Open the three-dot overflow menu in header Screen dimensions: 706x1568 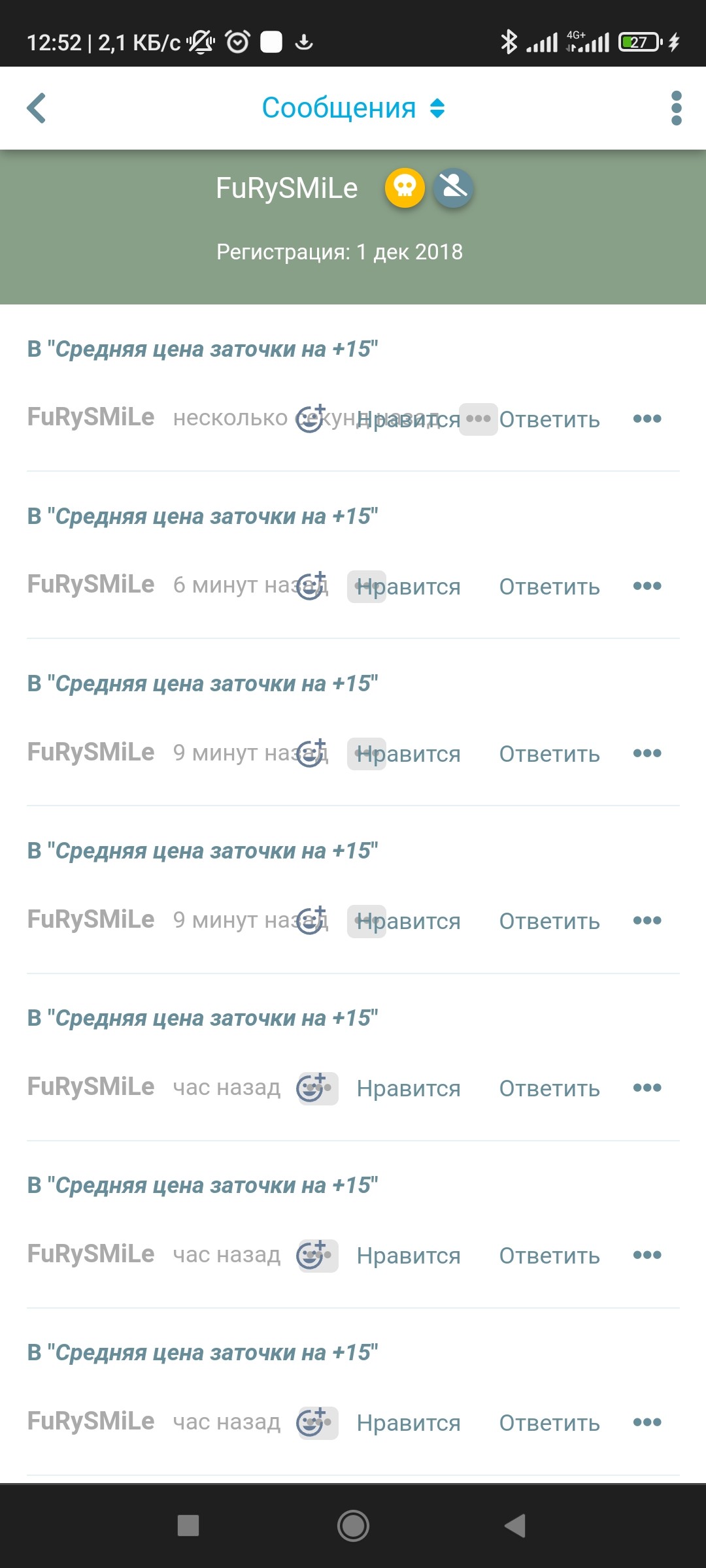pos(676,108)
